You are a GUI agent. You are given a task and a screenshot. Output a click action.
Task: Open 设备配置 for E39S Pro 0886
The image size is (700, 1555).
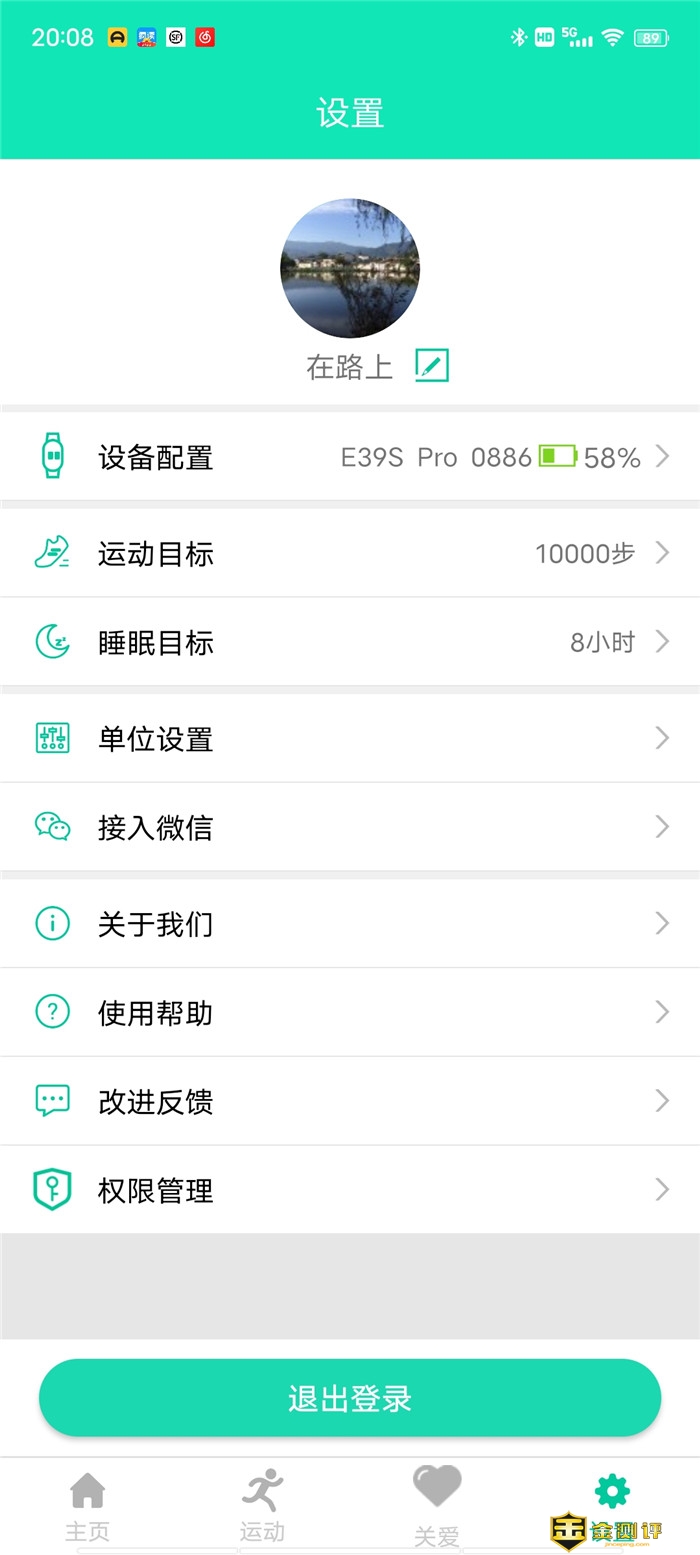pos(350,457)
